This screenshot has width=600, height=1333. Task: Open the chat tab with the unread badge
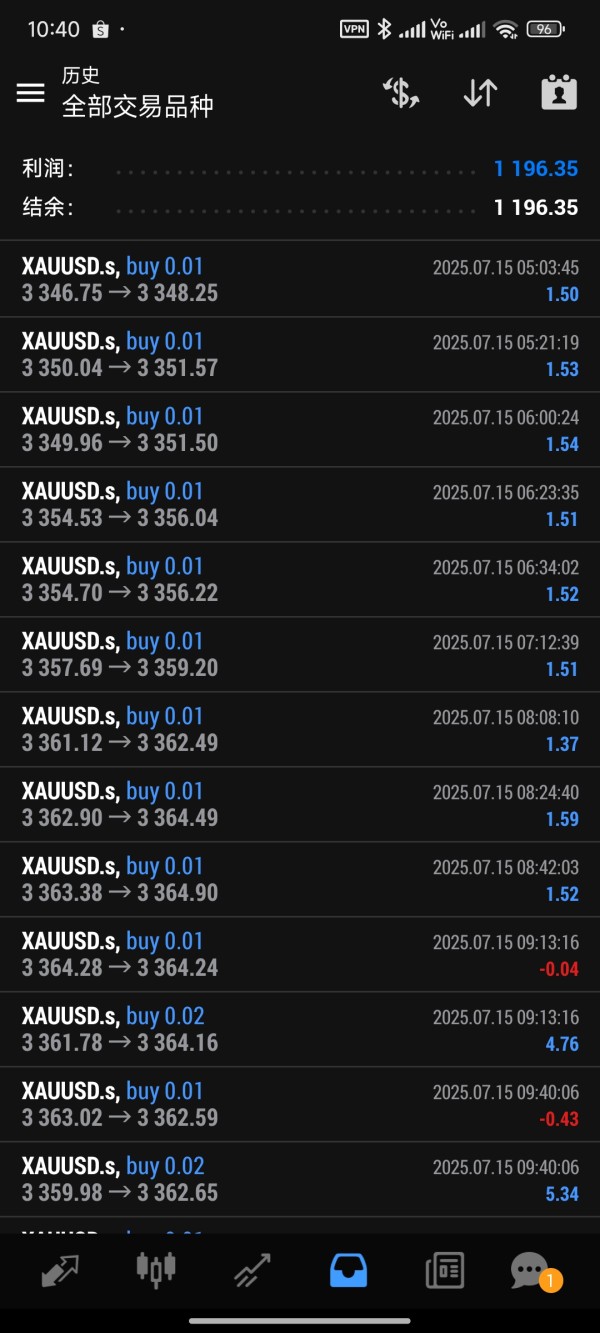(x=530, y=1271)
